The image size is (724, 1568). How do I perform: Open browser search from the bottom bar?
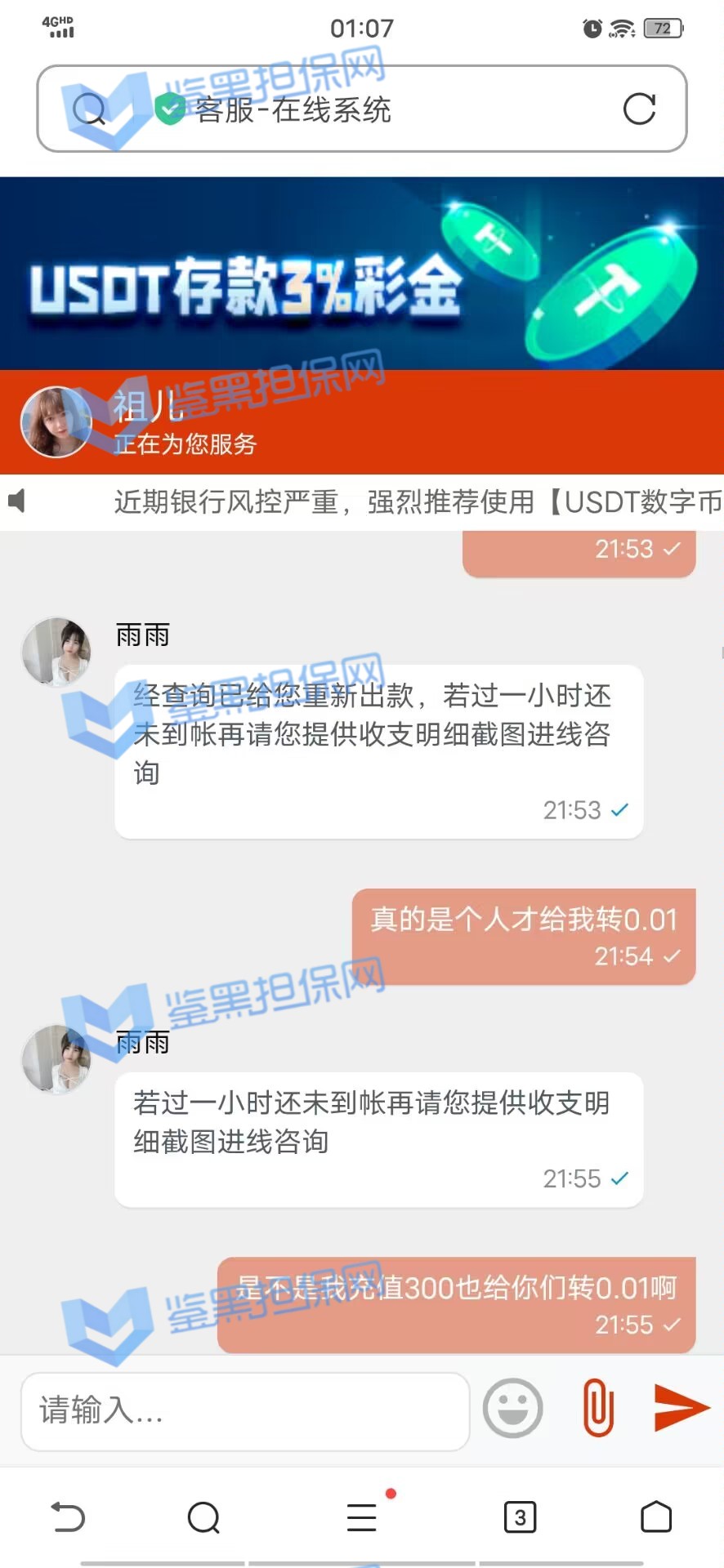click(x=203, y=1517)
